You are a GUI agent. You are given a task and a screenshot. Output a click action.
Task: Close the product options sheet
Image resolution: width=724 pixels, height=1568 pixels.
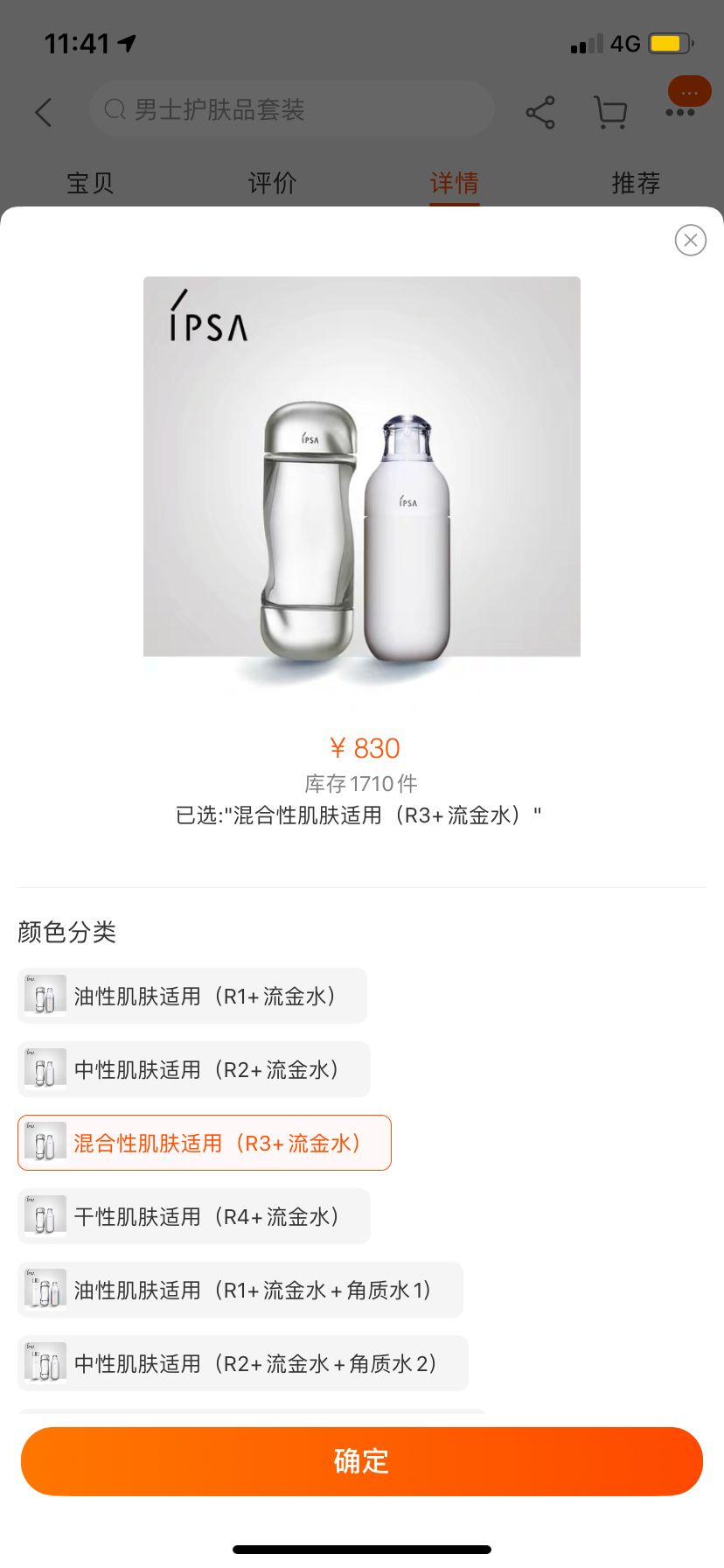pos(691,240)
